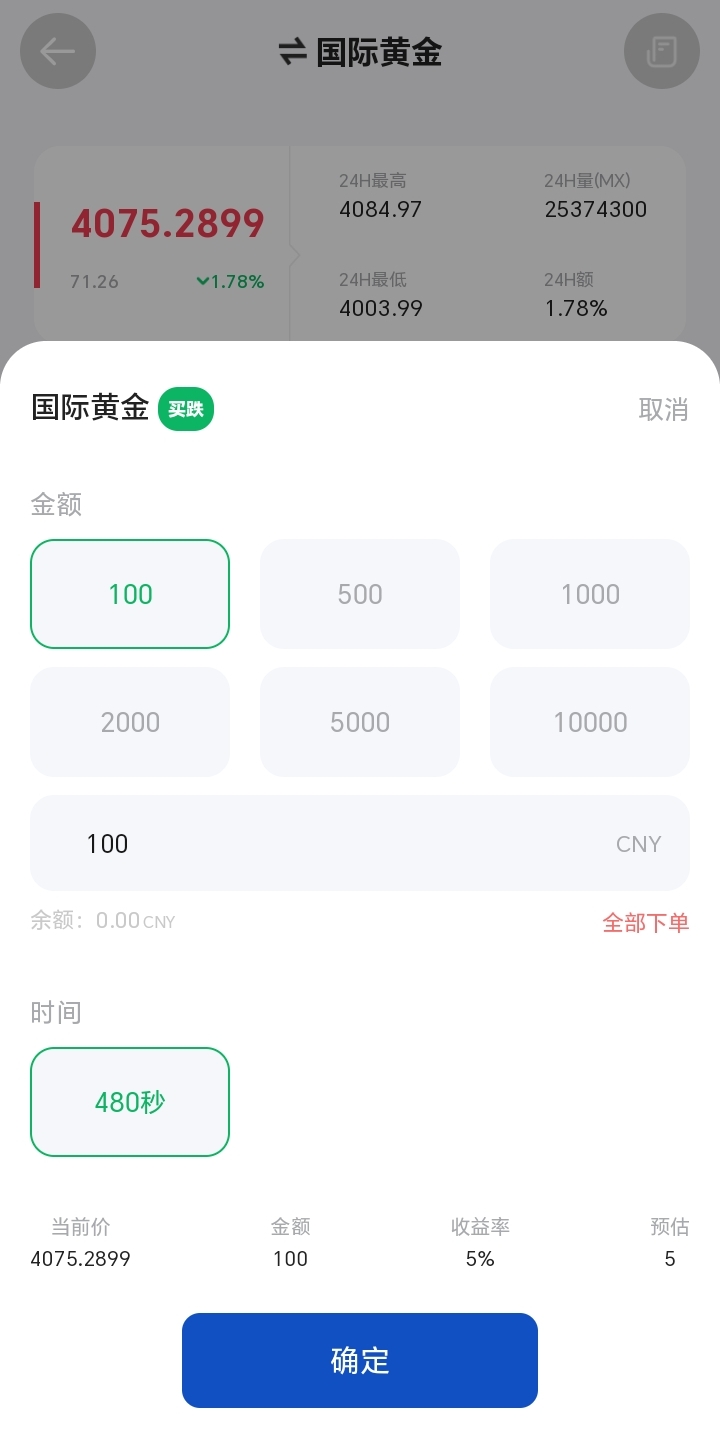Open order records via top-right document icon

click(x=662, y=51)
